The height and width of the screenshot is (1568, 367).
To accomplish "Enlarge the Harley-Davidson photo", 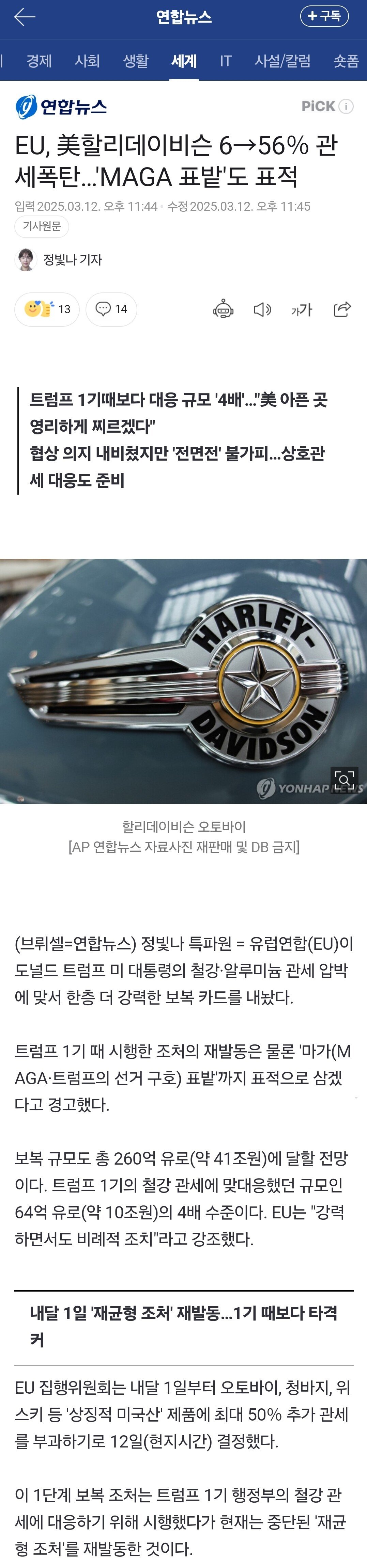I will click(x=344, y=779).
